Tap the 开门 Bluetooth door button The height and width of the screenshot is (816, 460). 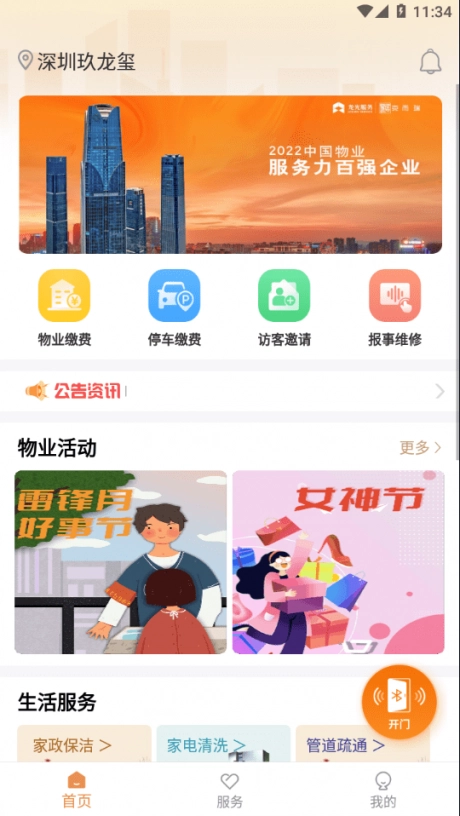tap(399, 702)
